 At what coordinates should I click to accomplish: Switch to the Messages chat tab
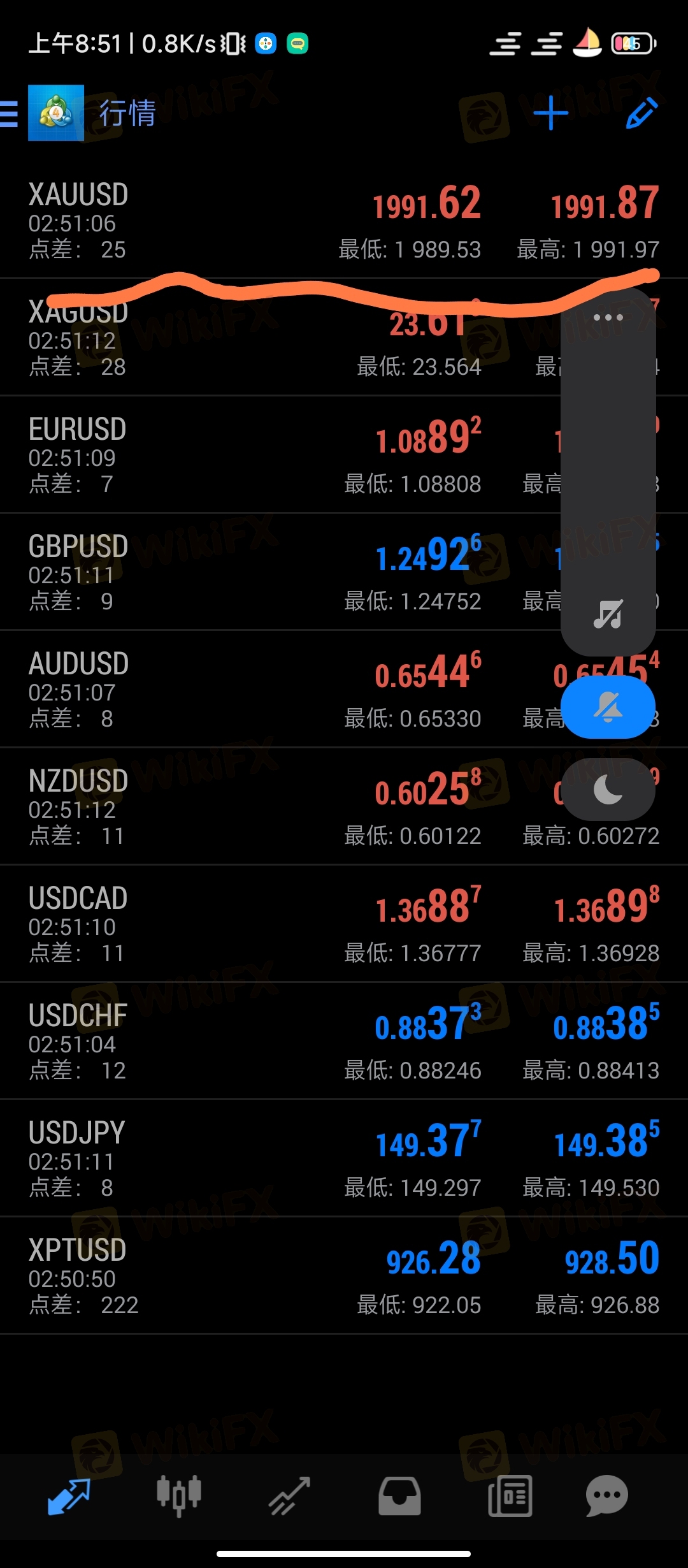point(607,1495)
